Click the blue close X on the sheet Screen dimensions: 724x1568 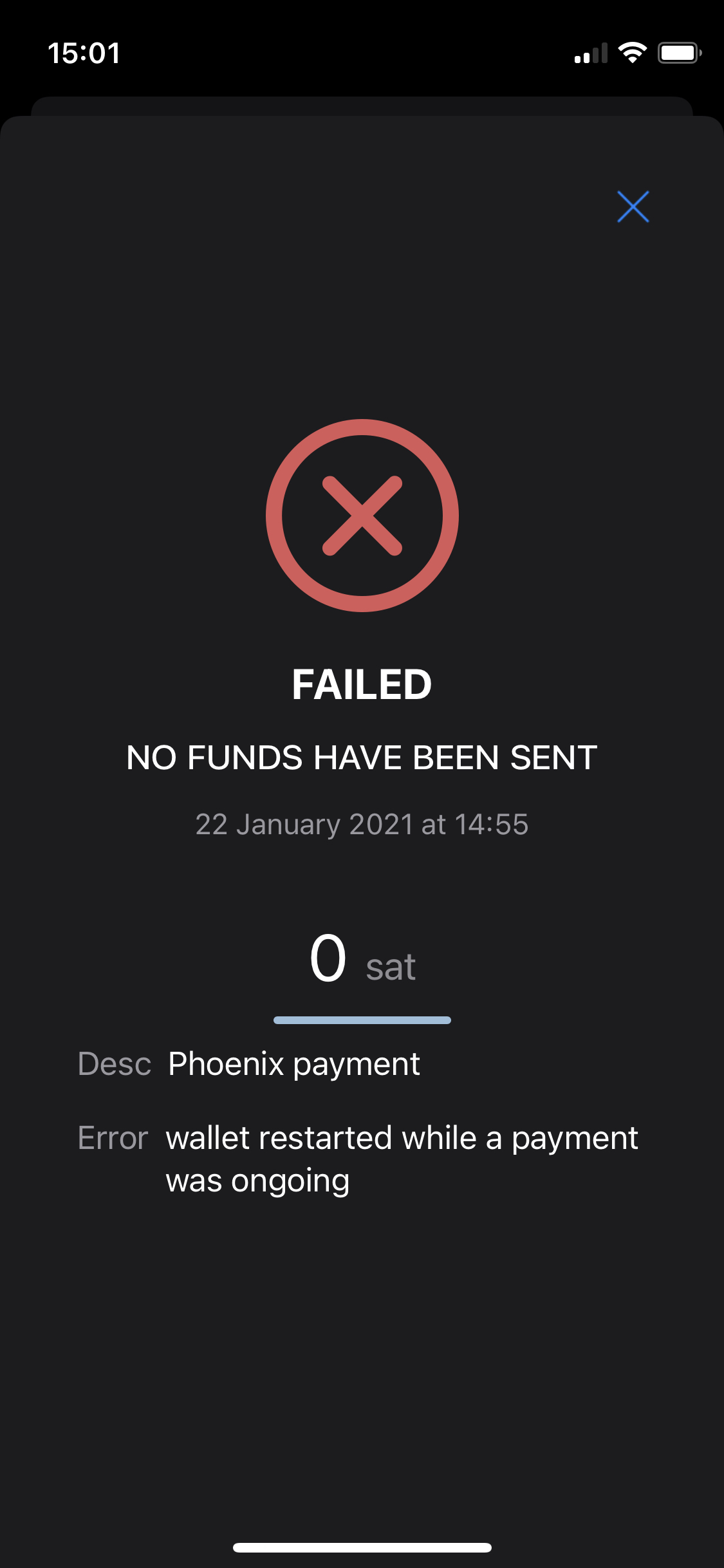tap(633, 208)
